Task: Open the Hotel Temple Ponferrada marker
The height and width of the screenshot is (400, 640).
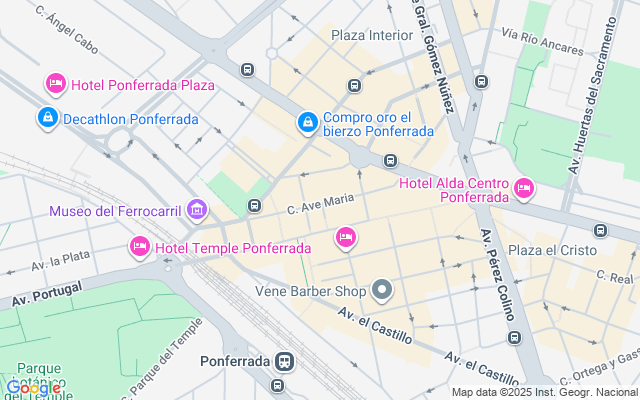Action: pos(140,246)
